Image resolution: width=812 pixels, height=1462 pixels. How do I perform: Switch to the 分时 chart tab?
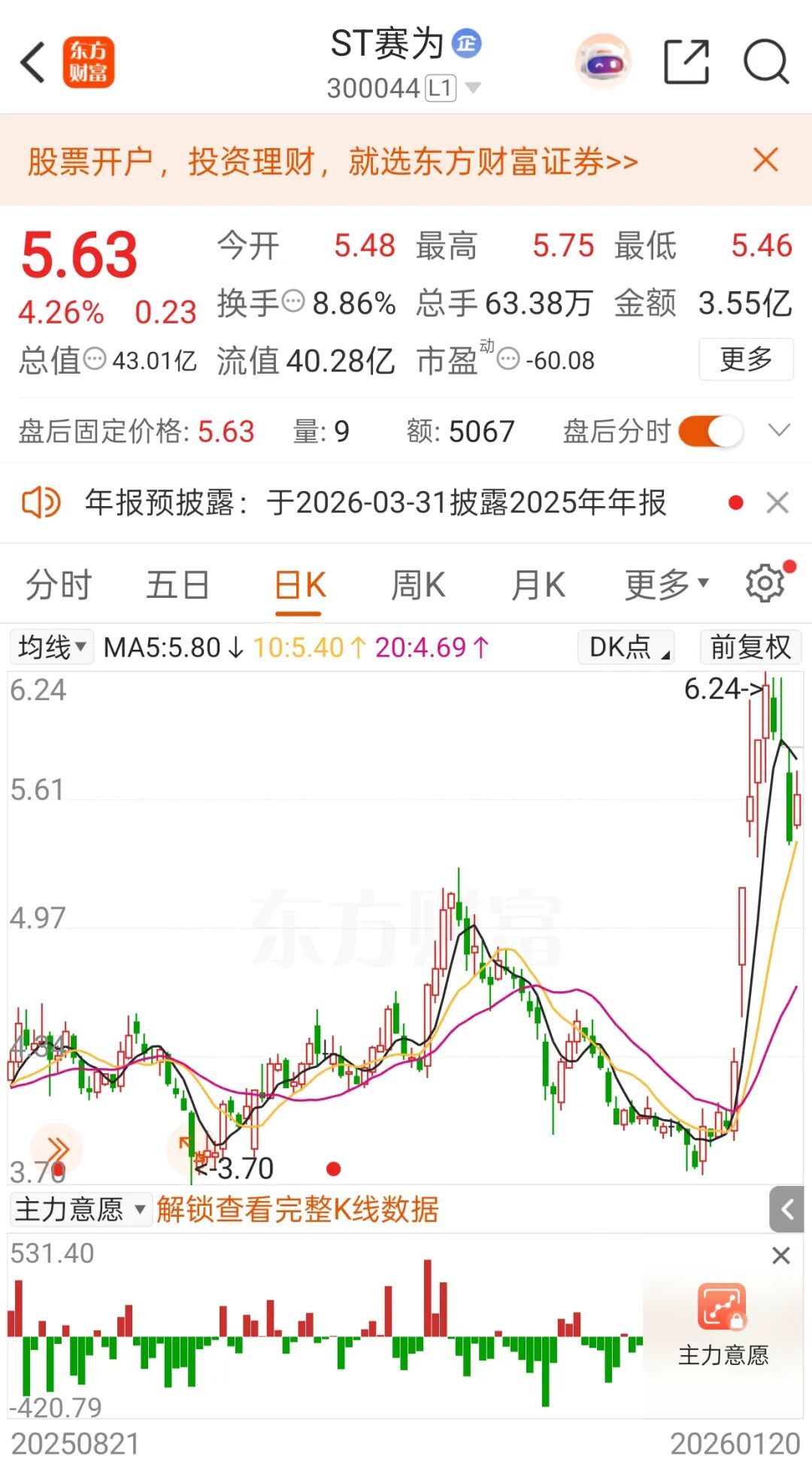click(x=59, y=585)
